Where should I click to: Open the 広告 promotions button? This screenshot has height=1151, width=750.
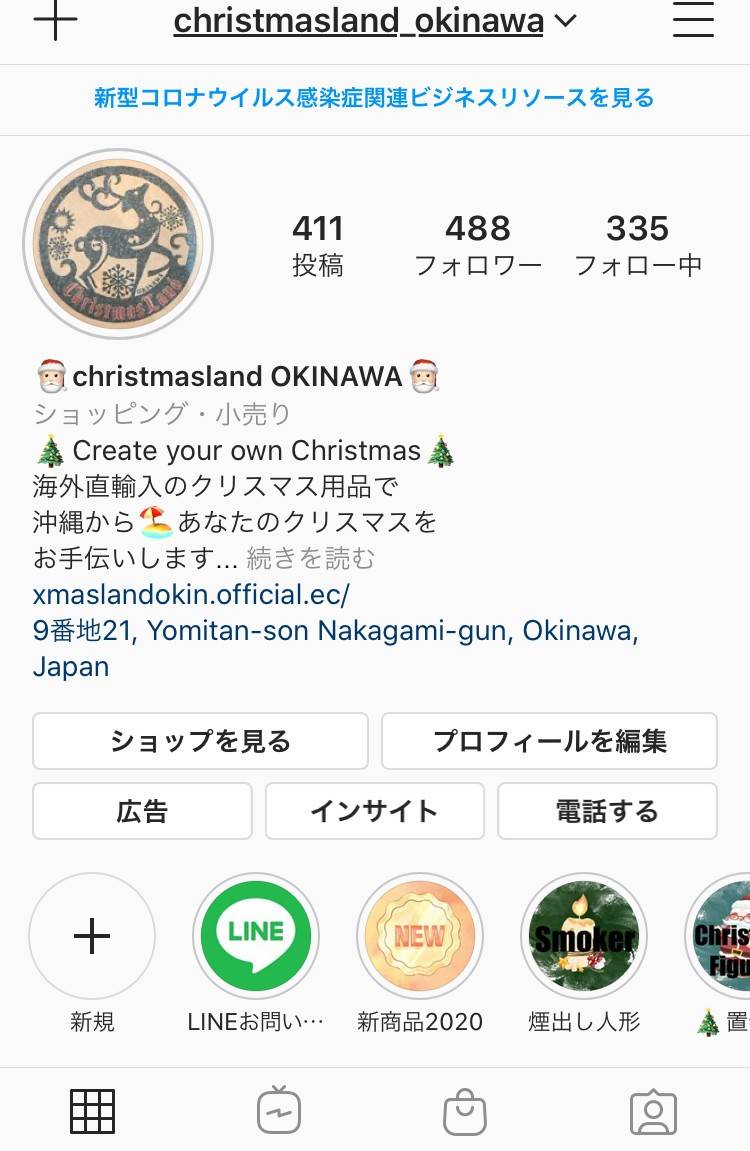pos(142,811)
